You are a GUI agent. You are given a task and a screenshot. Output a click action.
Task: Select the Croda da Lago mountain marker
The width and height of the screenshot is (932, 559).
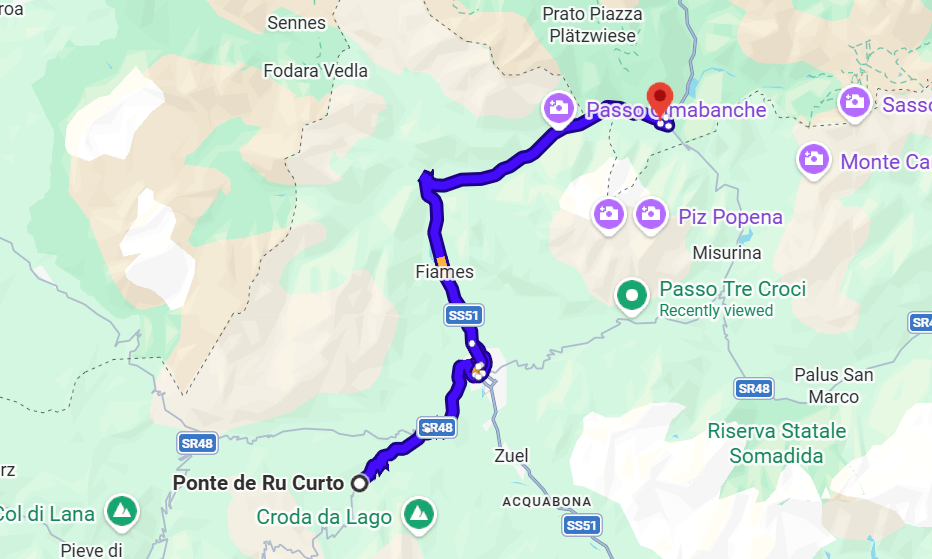[418, 515]
